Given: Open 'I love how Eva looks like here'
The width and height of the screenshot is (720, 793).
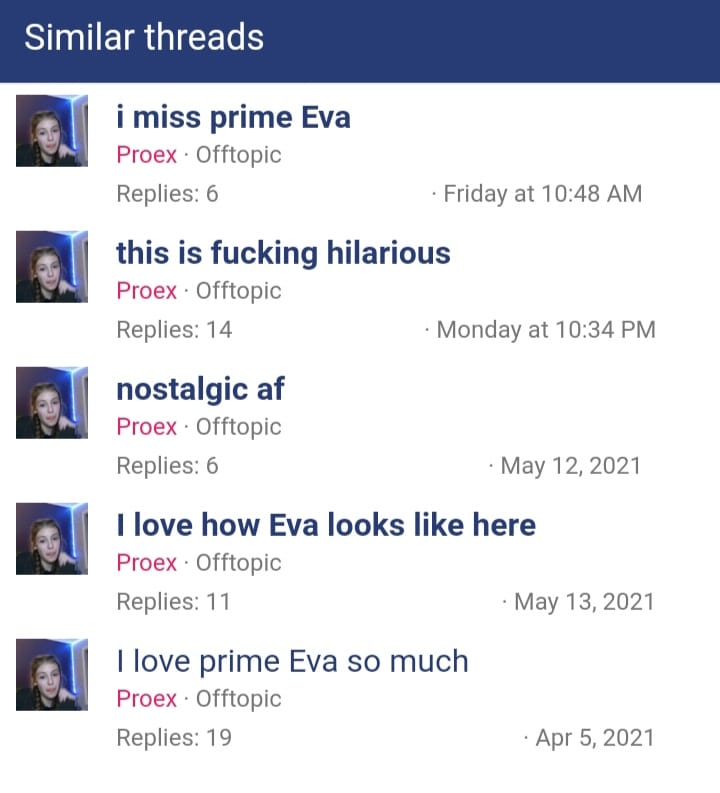Looking at the screenshot, I should 326,525.
